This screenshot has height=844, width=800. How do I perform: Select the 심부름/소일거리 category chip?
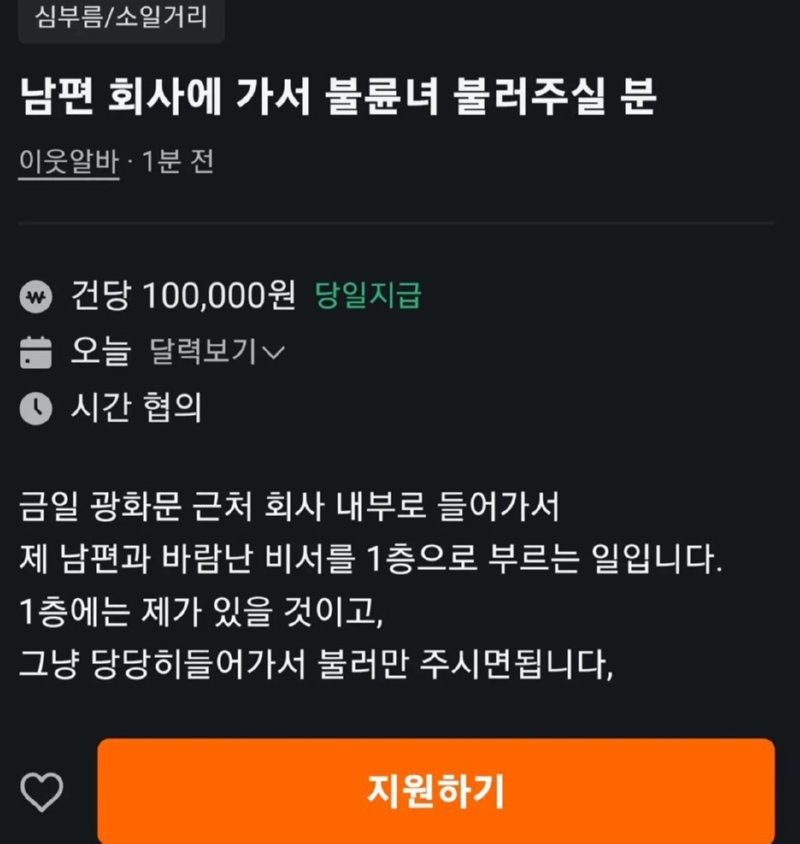tap(121, 18)
